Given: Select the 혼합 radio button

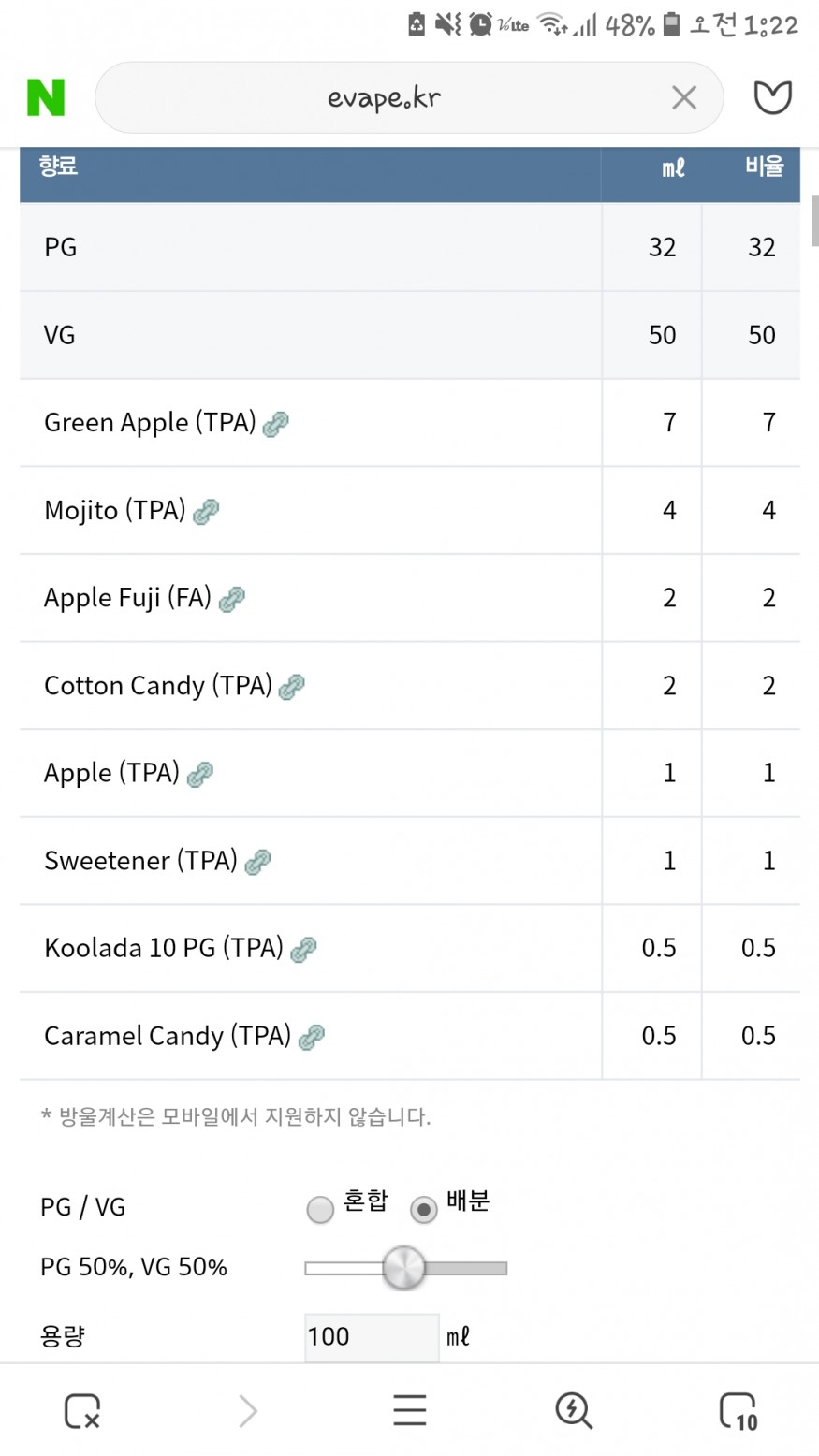Looking at the screenshot, I should pos(320,1210).
